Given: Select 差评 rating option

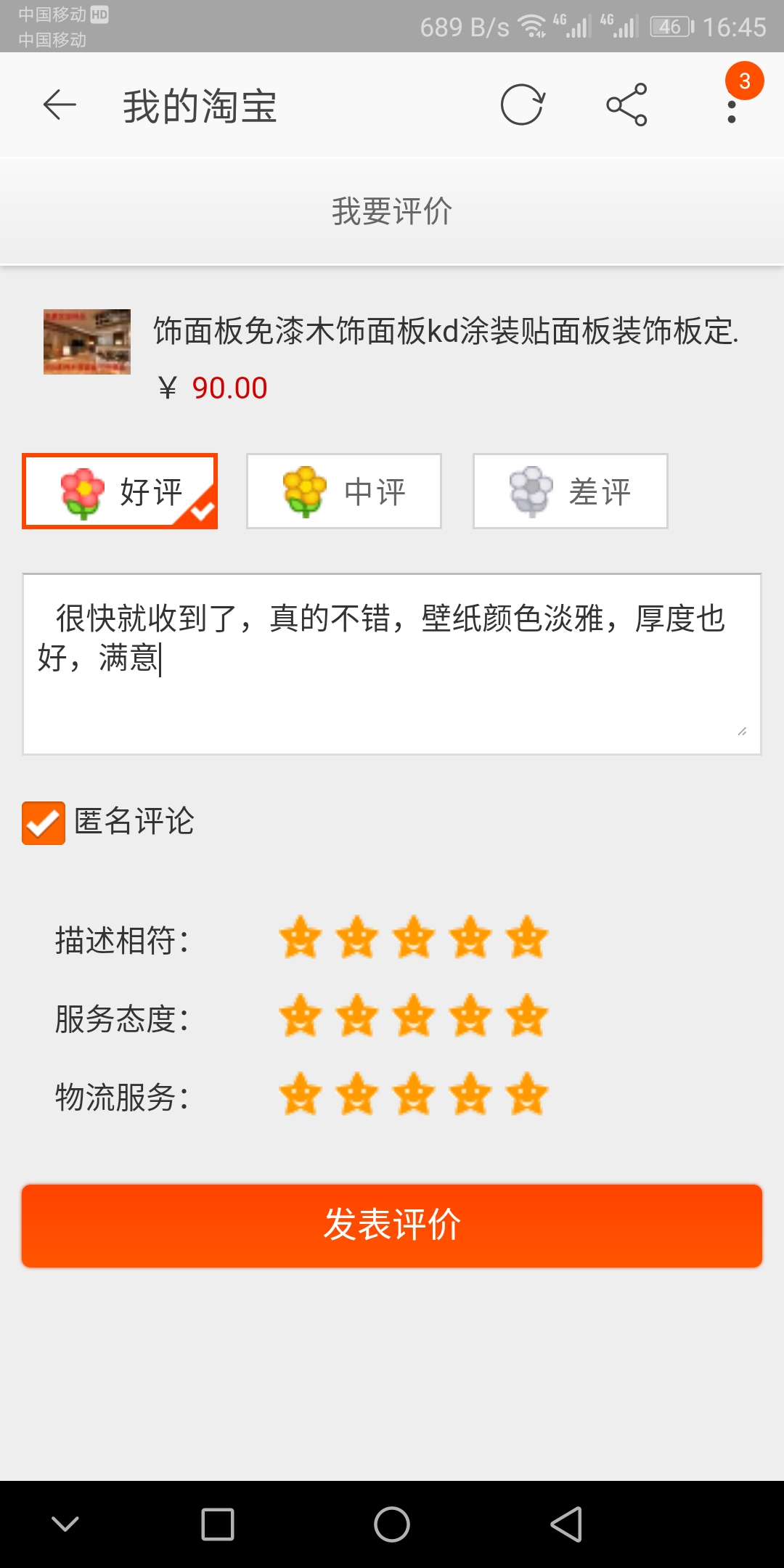Looking at the screenshot, I should click(570, 491).
